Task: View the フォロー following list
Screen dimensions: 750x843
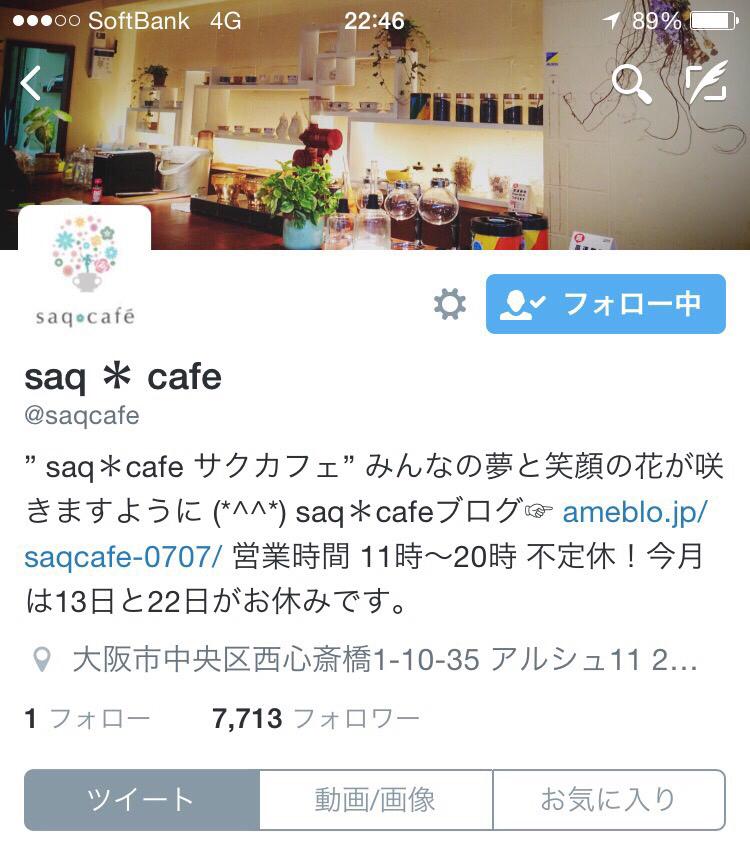Action: 87,718
